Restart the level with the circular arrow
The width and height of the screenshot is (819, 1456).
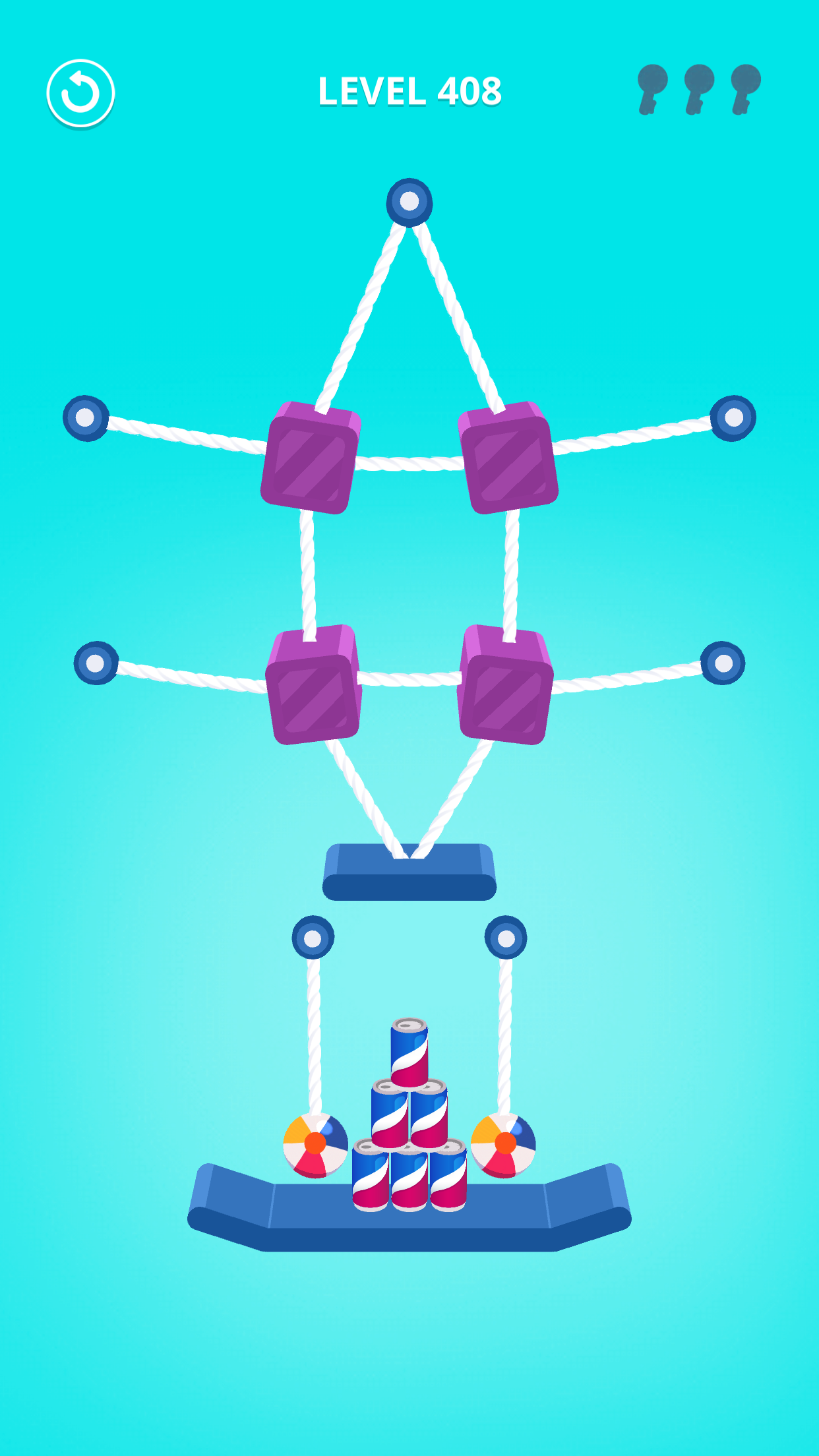[x=80, y=93]
